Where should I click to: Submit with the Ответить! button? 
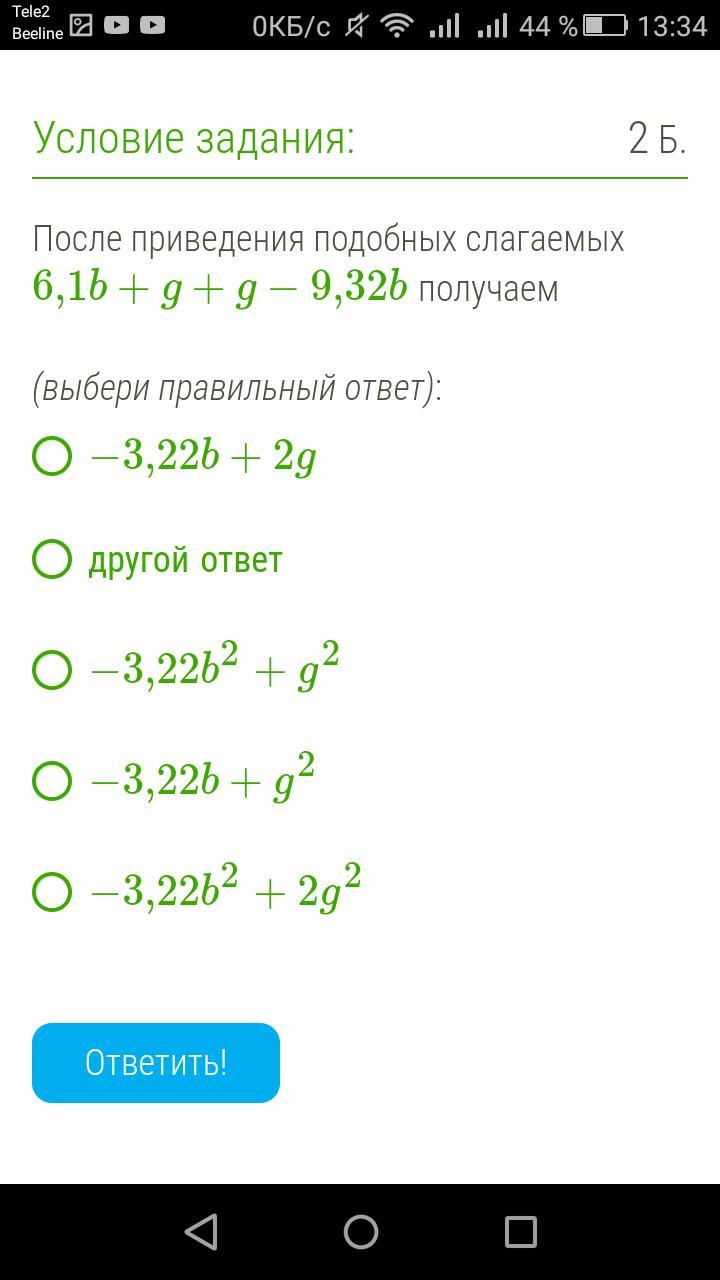pyautogui.click(x=156, y=1062)
